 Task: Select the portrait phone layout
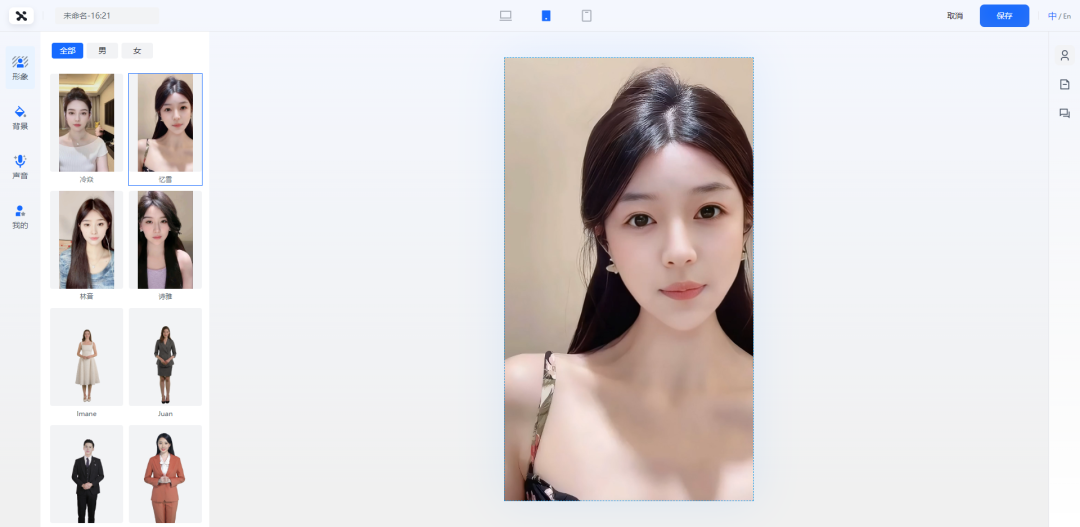pyautogui.click(x=546, y=16)
